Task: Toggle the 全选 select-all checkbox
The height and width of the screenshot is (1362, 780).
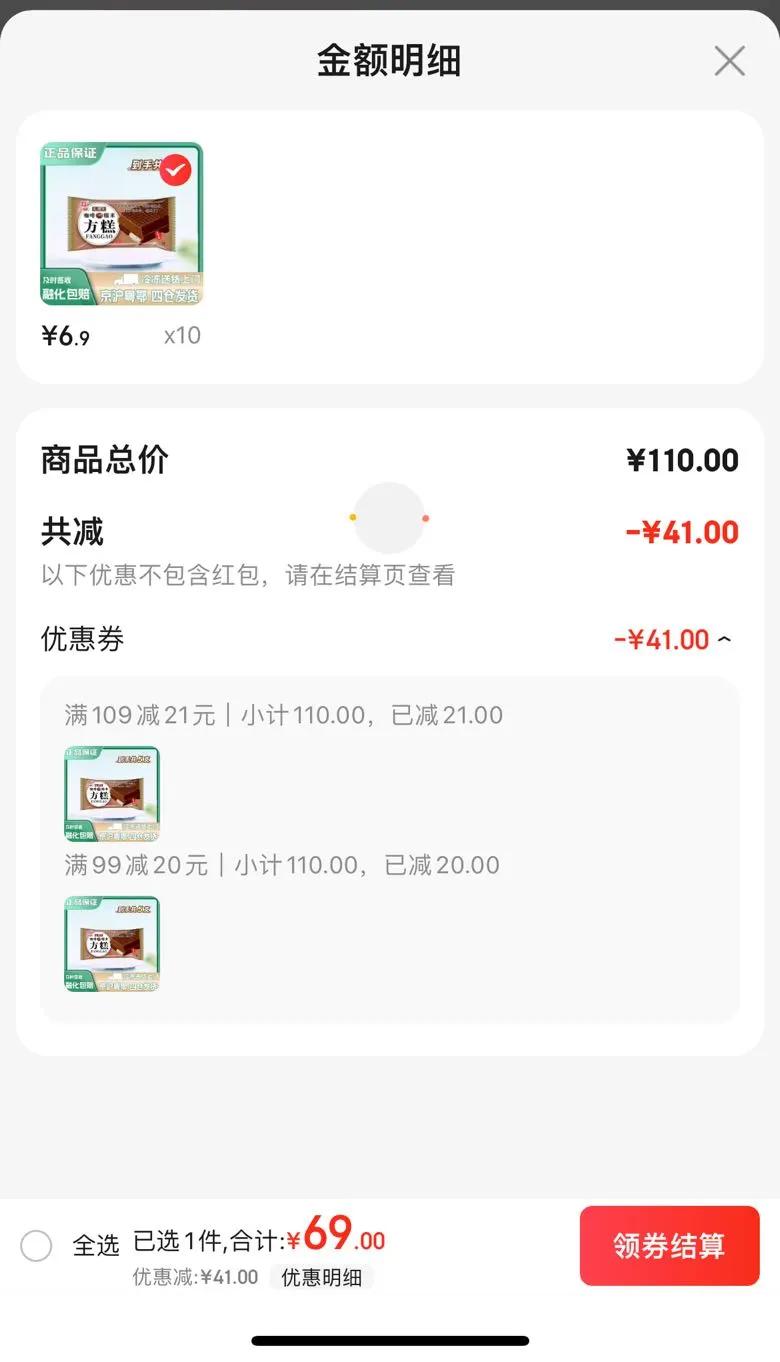Action: coord(37,1246)
